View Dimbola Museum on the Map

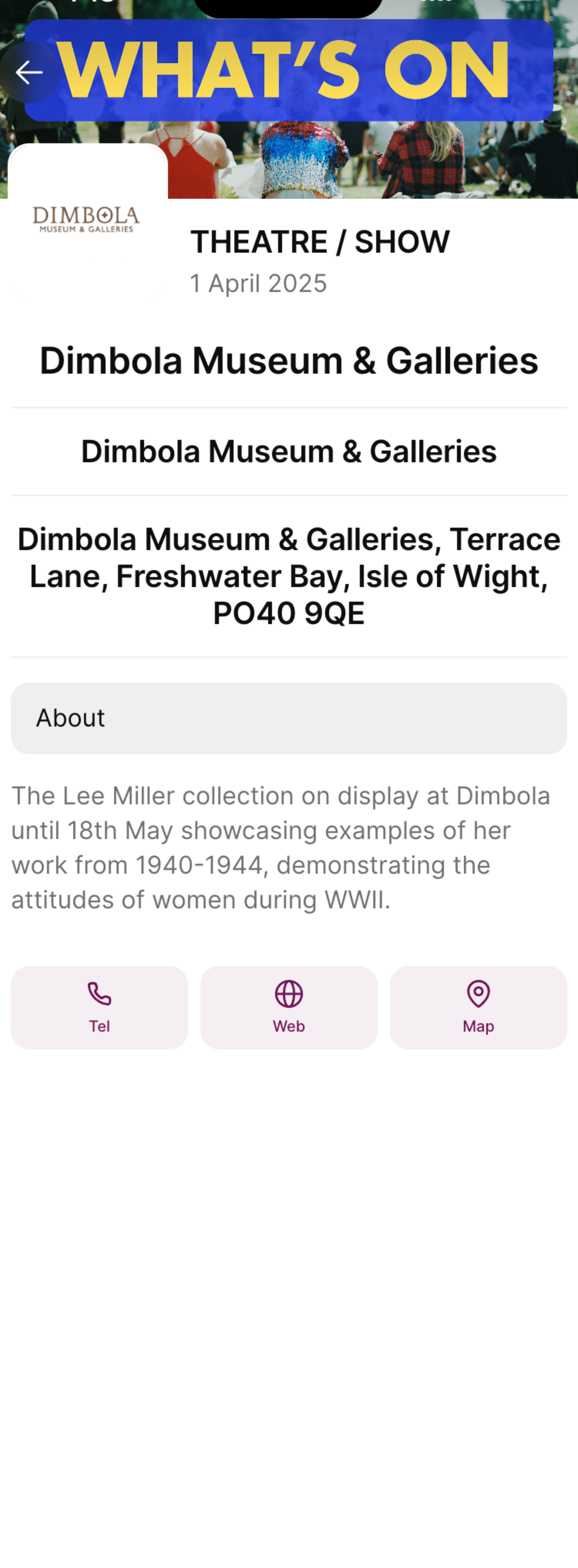(478, 1007)
